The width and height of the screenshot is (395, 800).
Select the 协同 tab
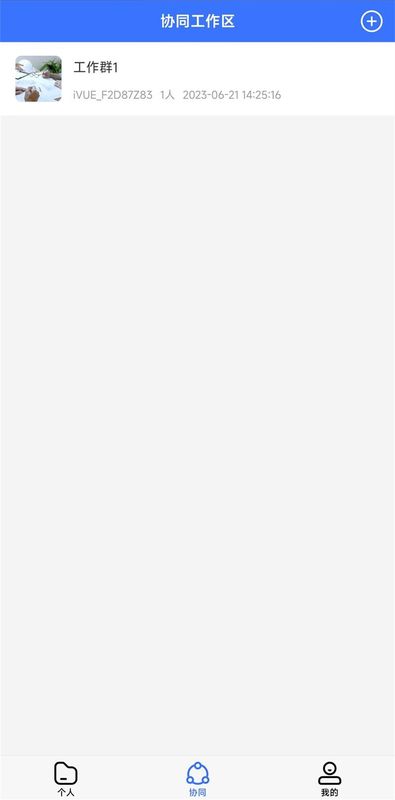(198, 779)
